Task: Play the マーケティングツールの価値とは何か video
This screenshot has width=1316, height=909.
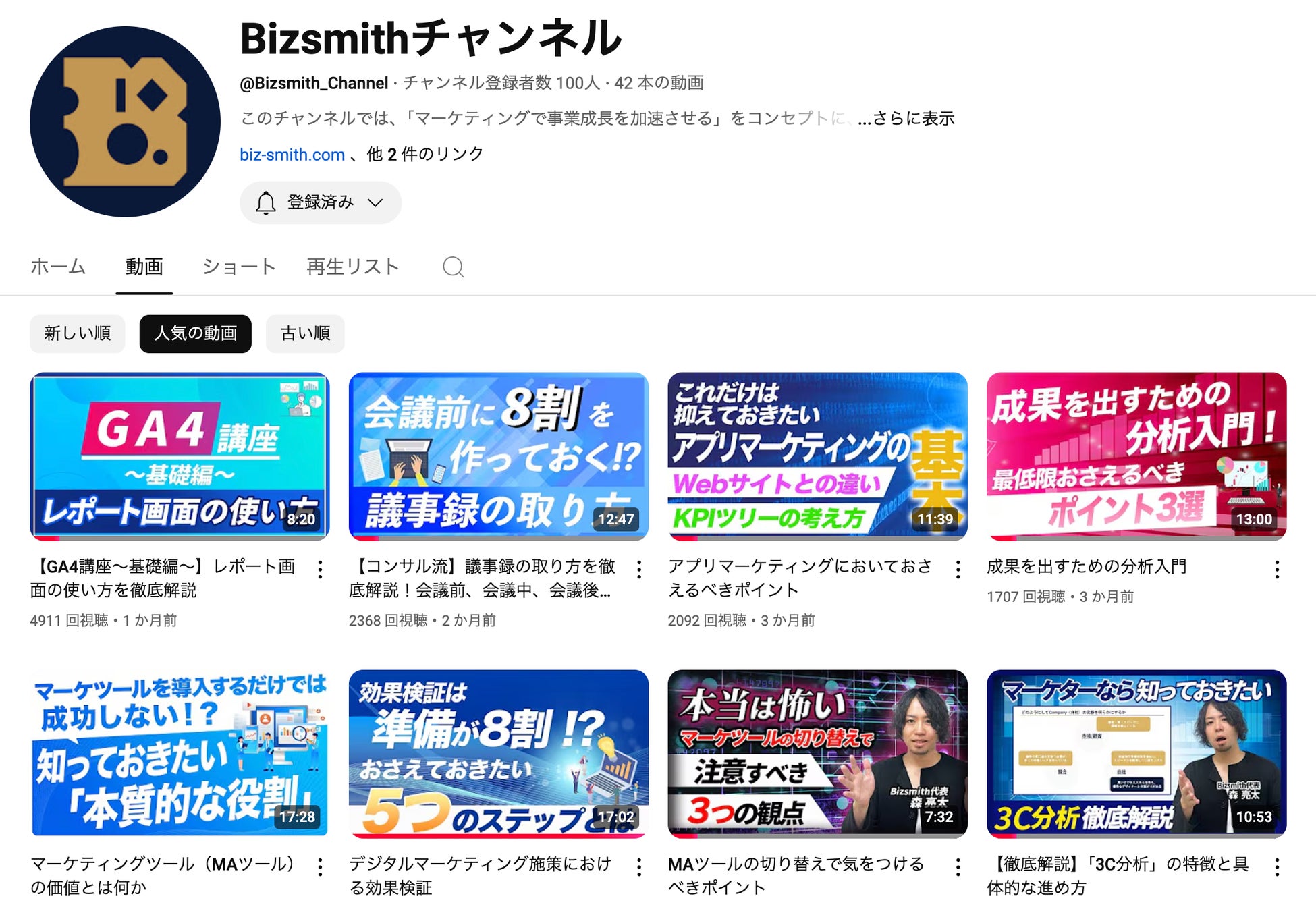Action: pyautogui.click(x=180, y=752)
